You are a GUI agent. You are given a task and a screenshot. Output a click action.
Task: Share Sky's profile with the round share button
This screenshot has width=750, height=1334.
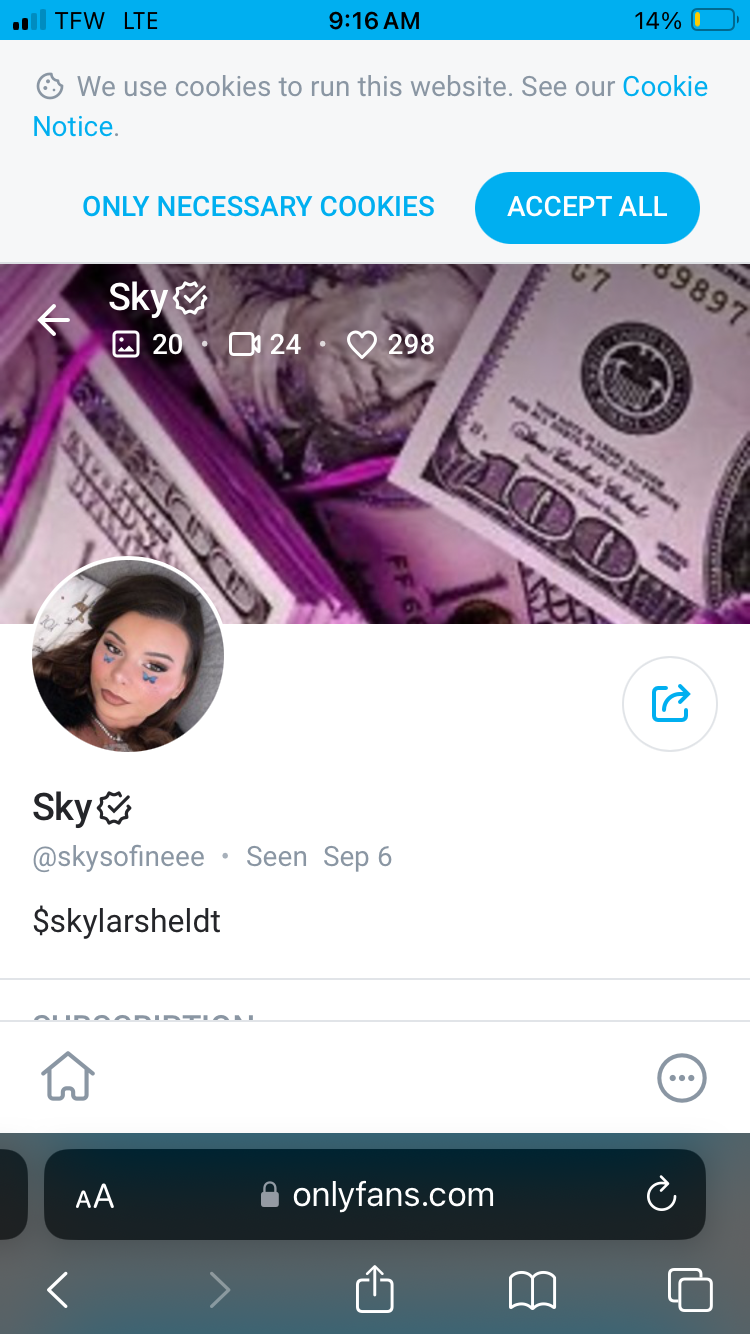(670, 703)
